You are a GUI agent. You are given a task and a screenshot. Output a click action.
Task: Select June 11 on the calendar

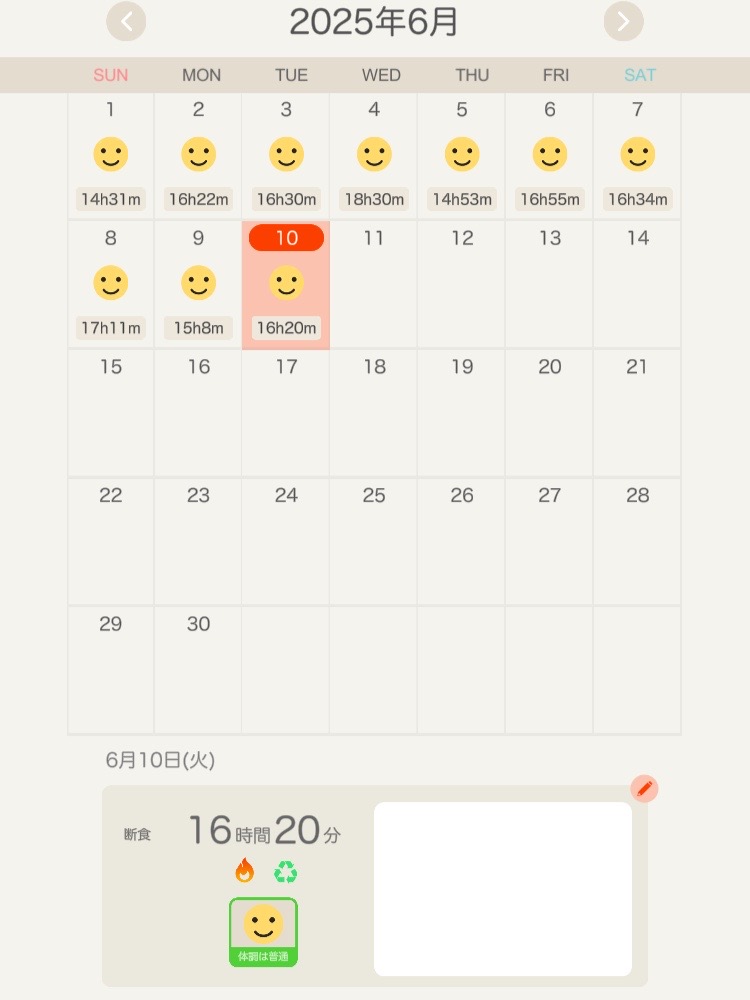[x=374, y=285]
